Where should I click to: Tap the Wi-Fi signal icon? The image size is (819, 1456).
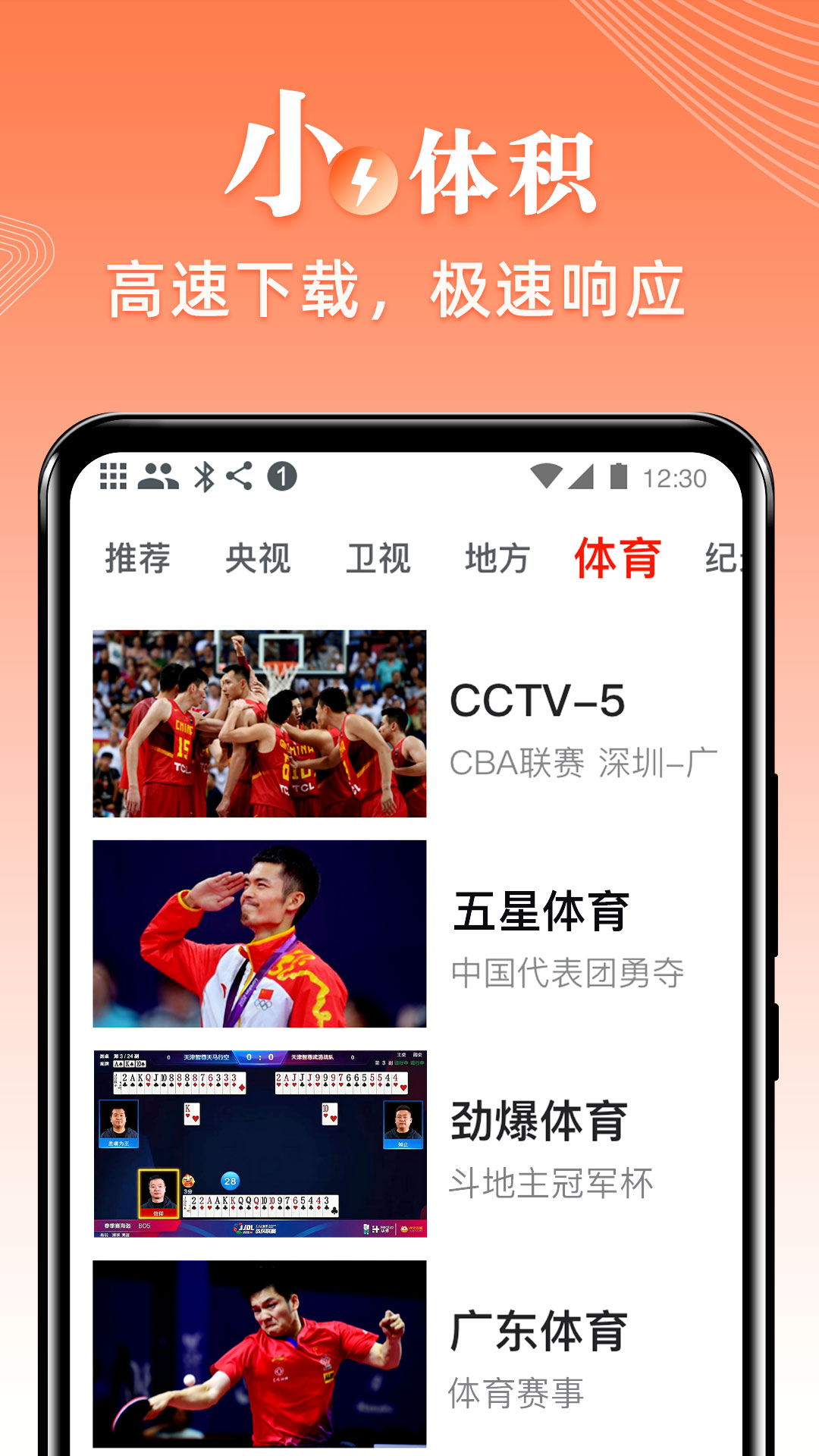coord(548,476)
